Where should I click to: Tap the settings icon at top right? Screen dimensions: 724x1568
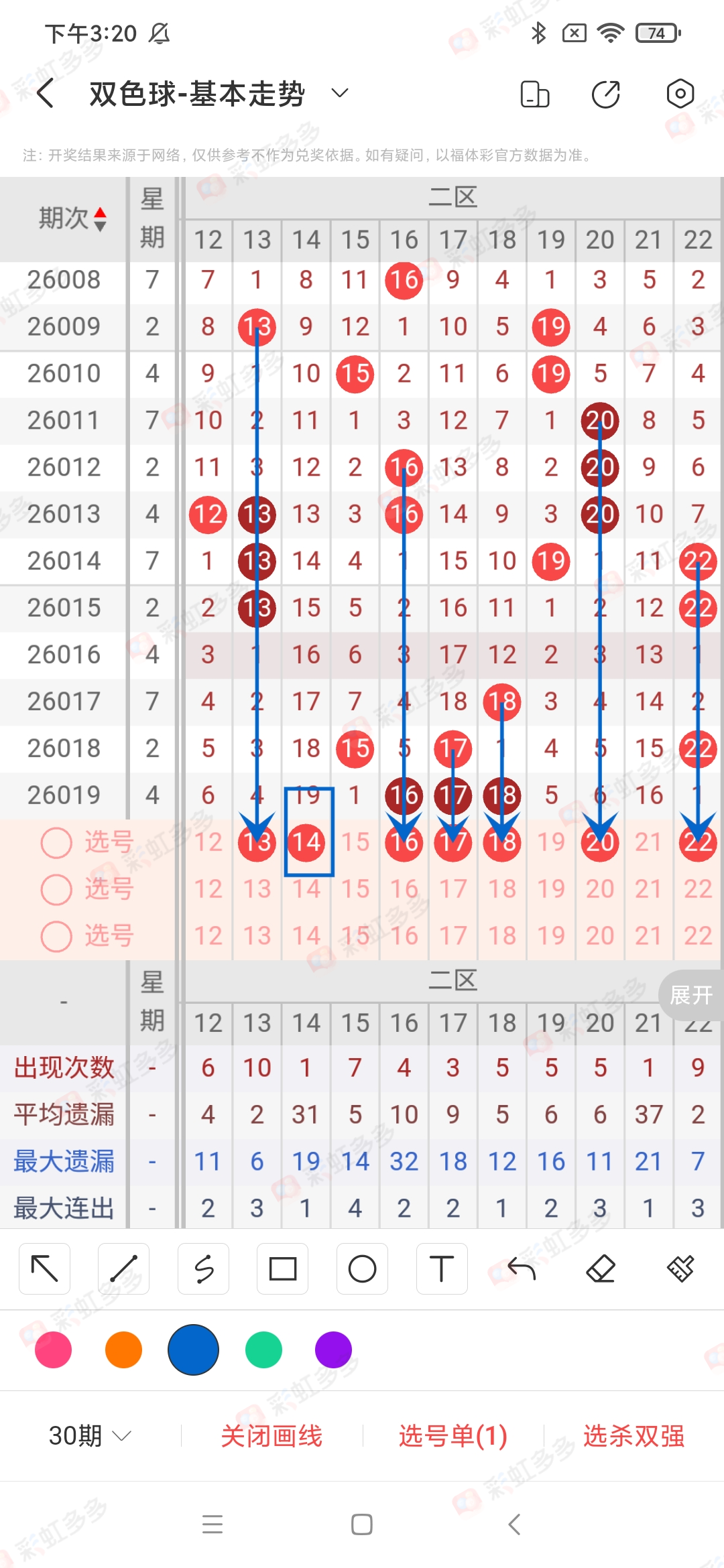point(680,94)
